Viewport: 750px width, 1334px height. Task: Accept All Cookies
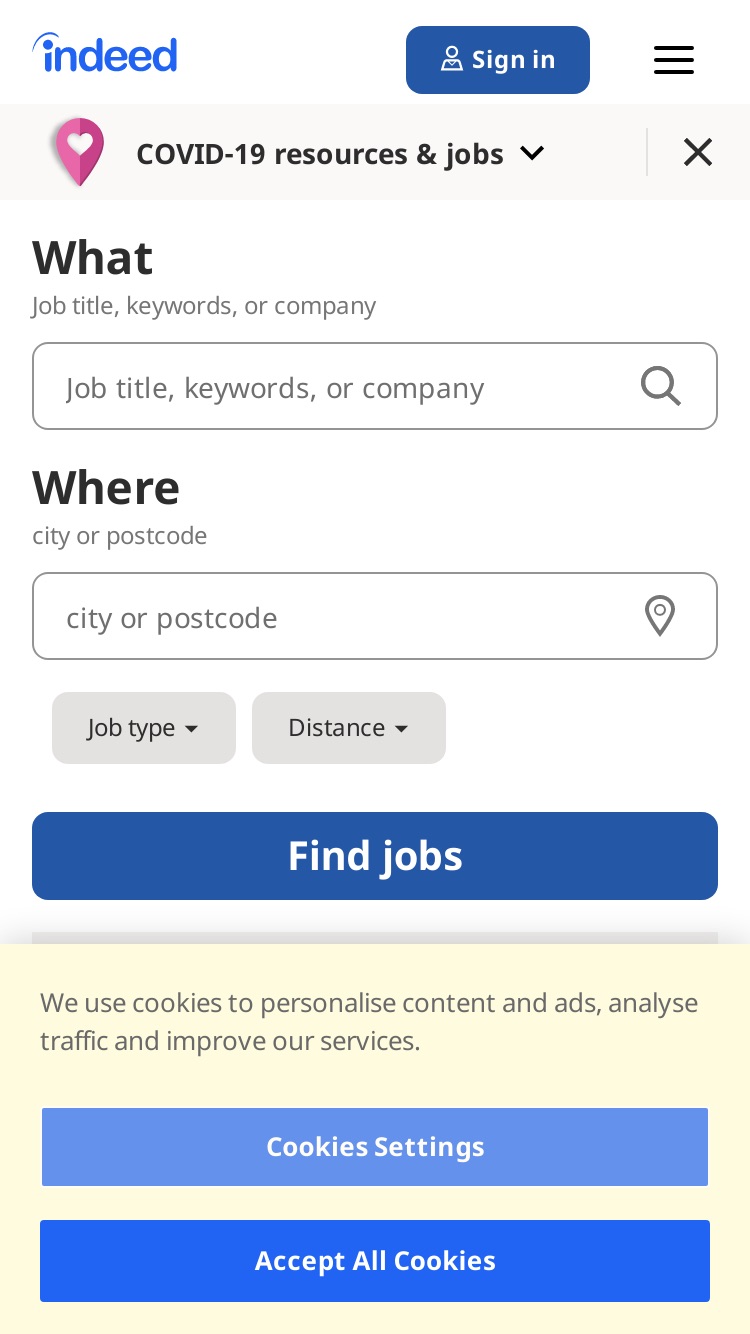pos(375,1261)
